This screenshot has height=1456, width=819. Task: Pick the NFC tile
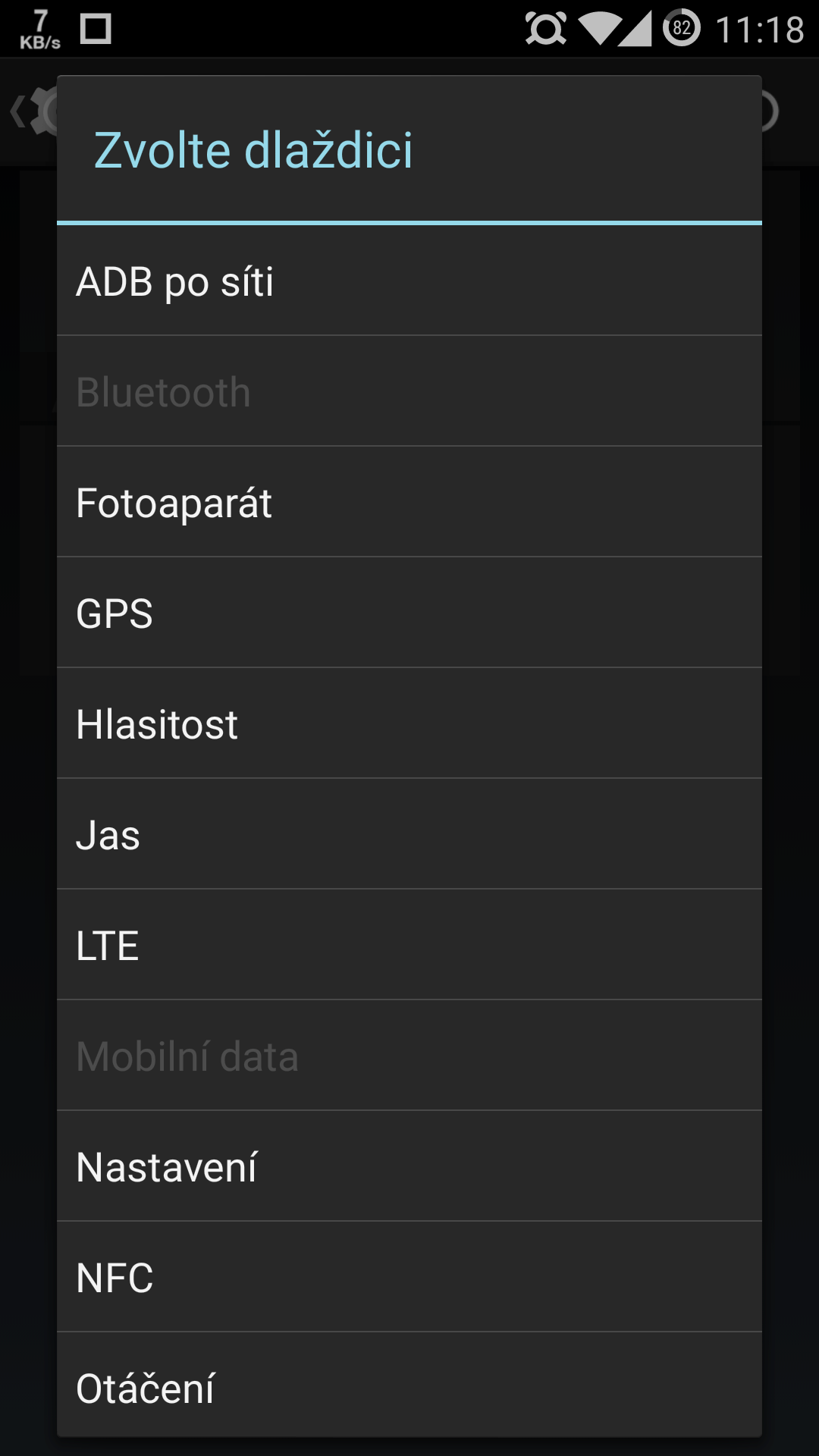(409, 1277)
